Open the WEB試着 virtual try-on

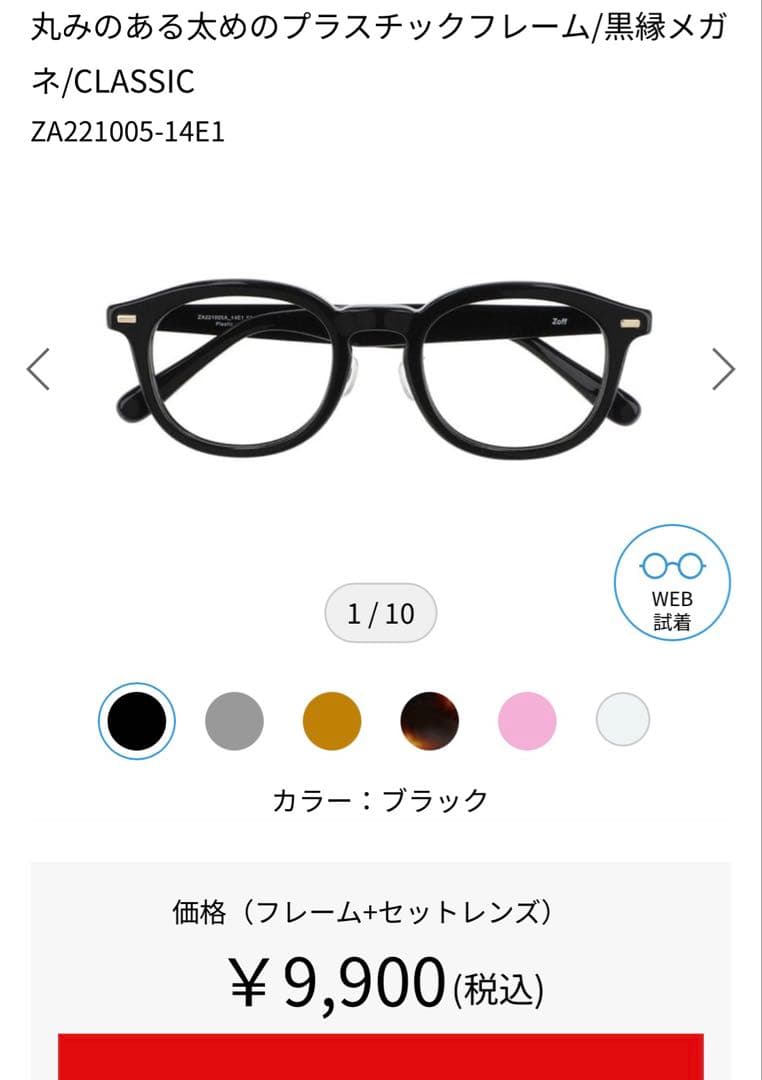672,583
